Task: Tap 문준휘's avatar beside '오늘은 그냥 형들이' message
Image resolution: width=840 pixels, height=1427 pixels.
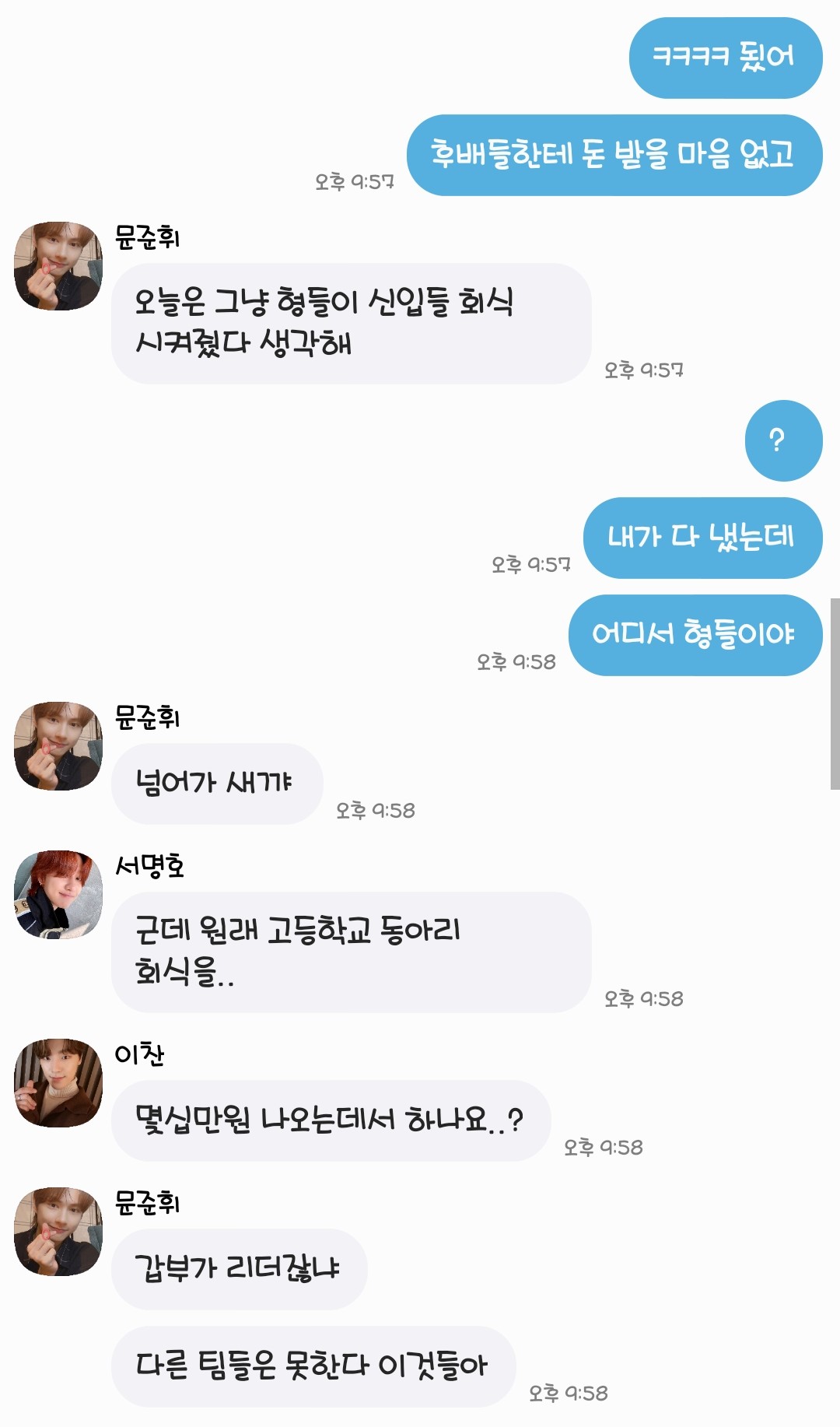Action: click(58, 265)
